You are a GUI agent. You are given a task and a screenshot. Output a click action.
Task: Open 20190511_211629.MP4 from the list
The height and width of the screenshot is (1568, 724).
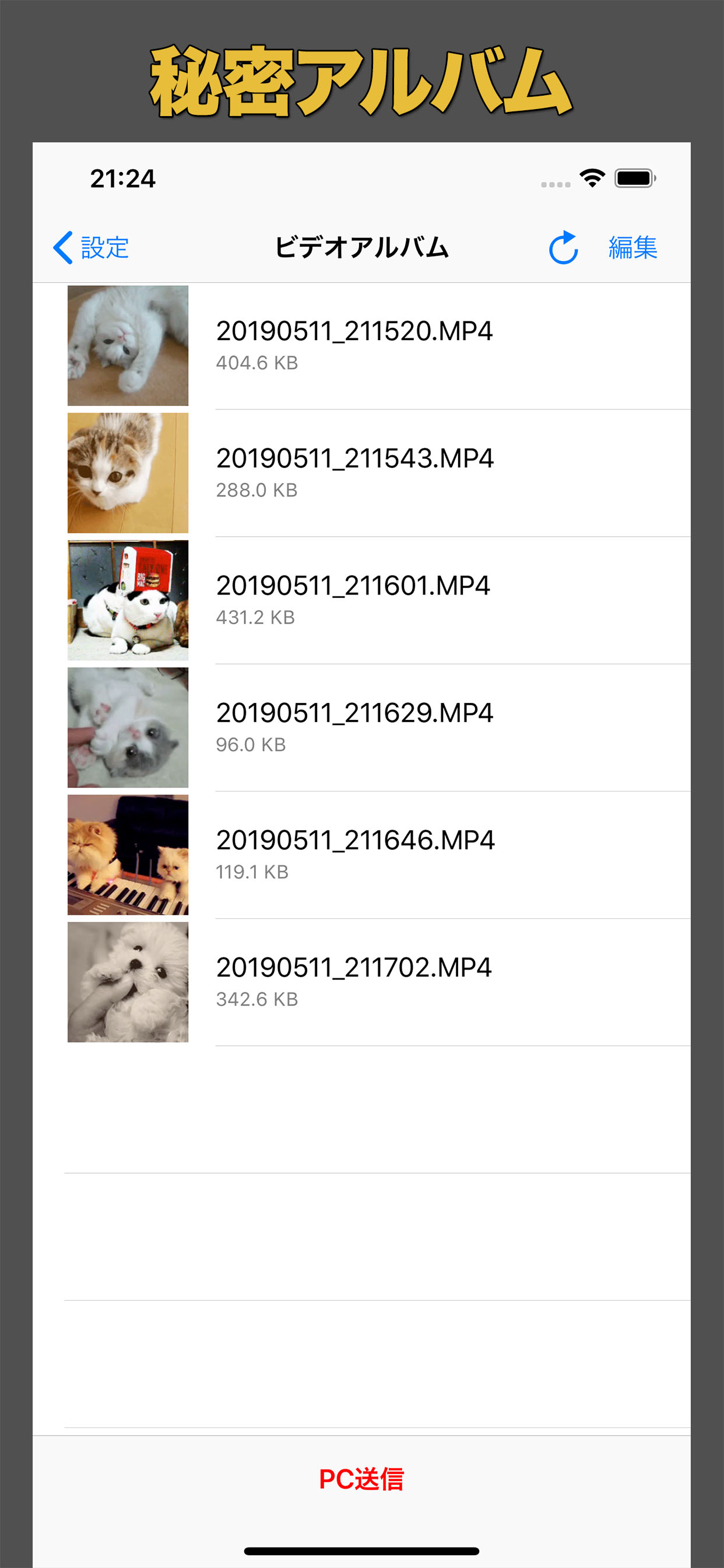pos(357,713)
